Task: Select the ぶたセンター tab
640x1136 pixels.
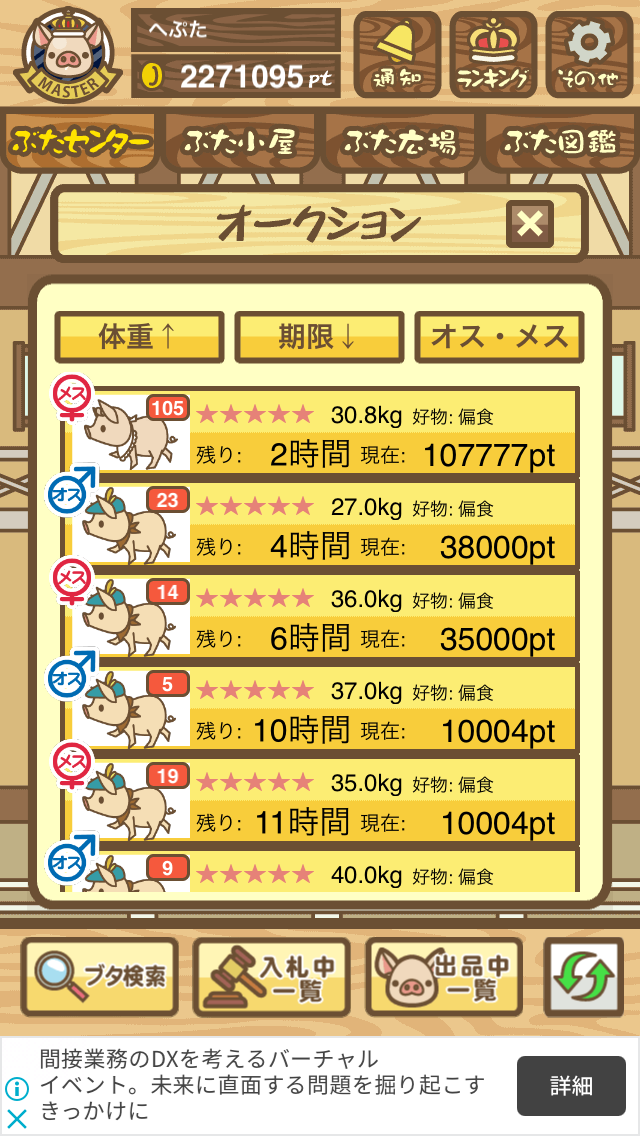Action: (x=80, y=142)
